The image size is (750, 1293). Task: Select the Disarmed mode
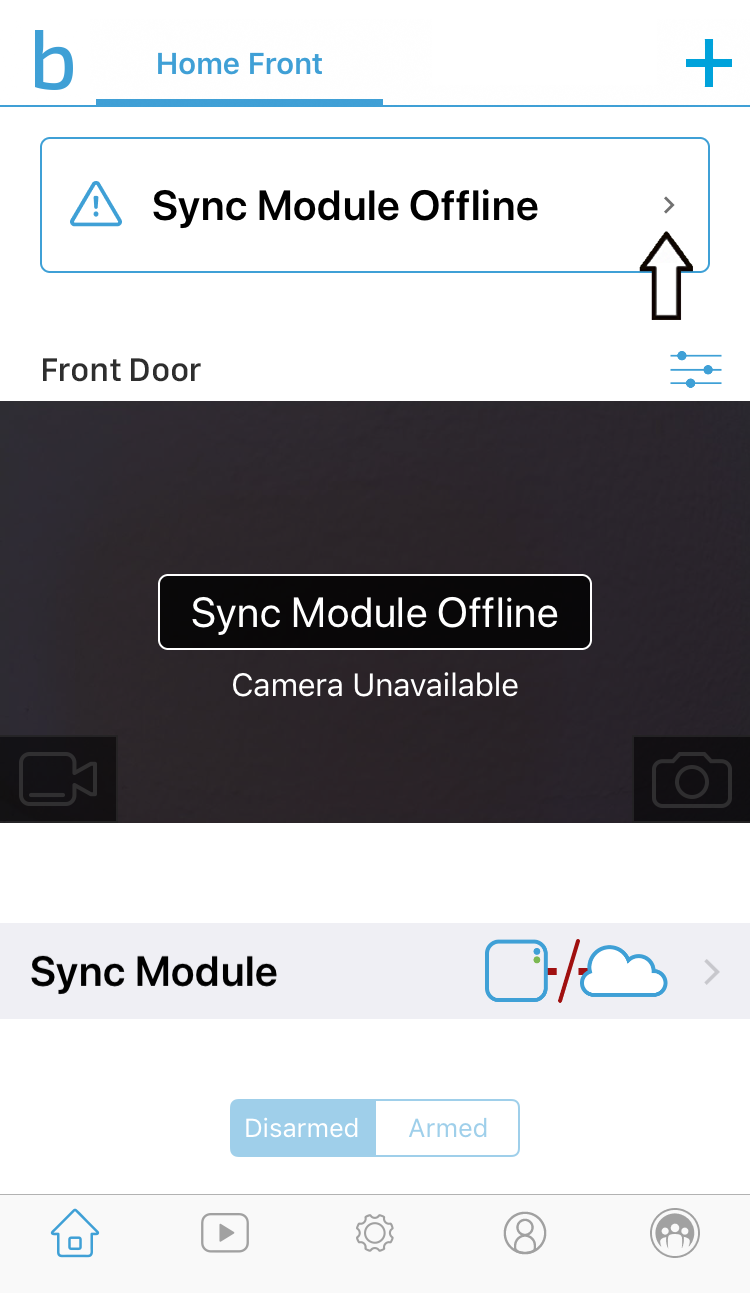(x=302, y=1127)
